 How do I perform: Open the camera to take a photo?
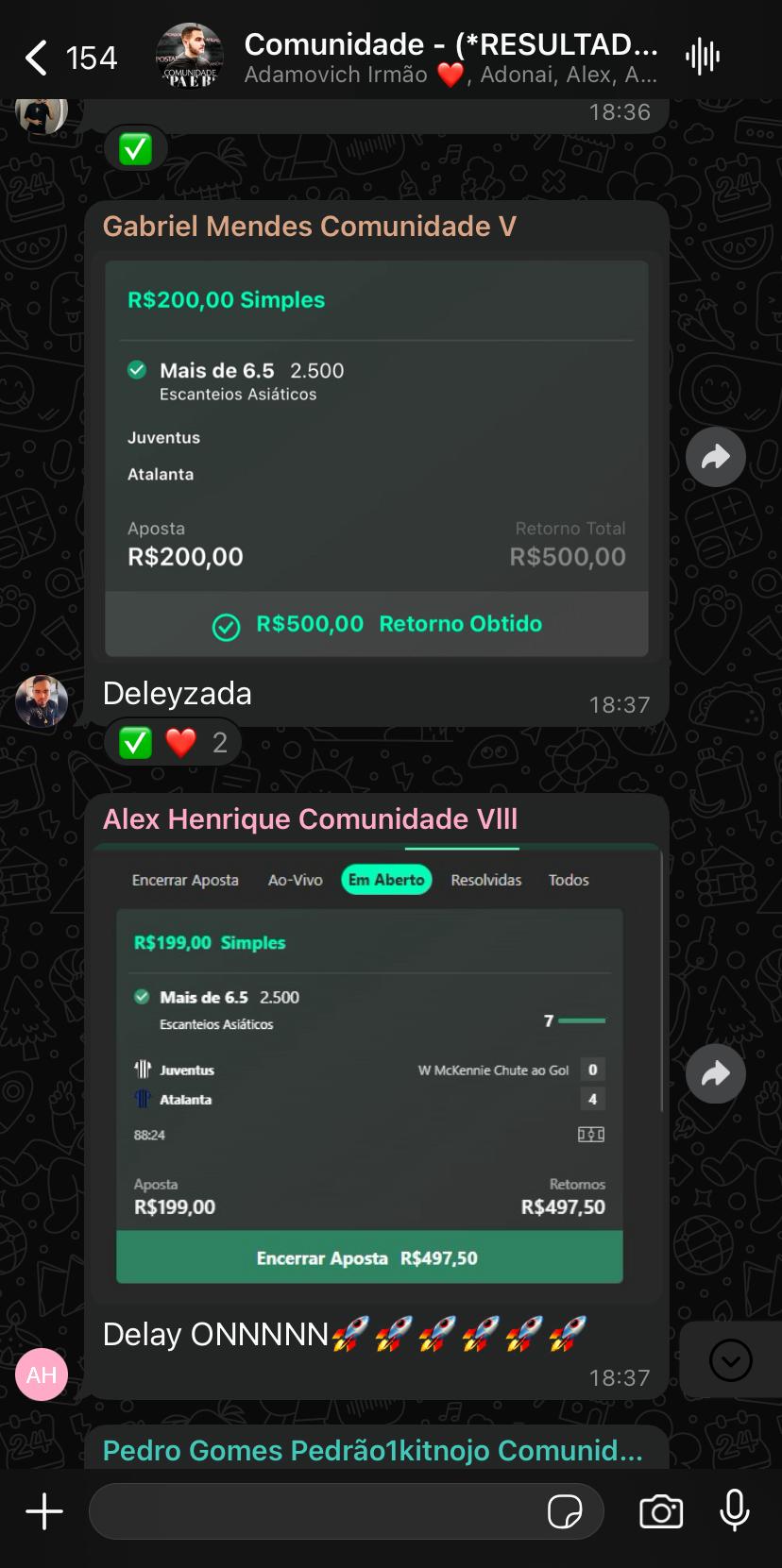click(660, 1510)
